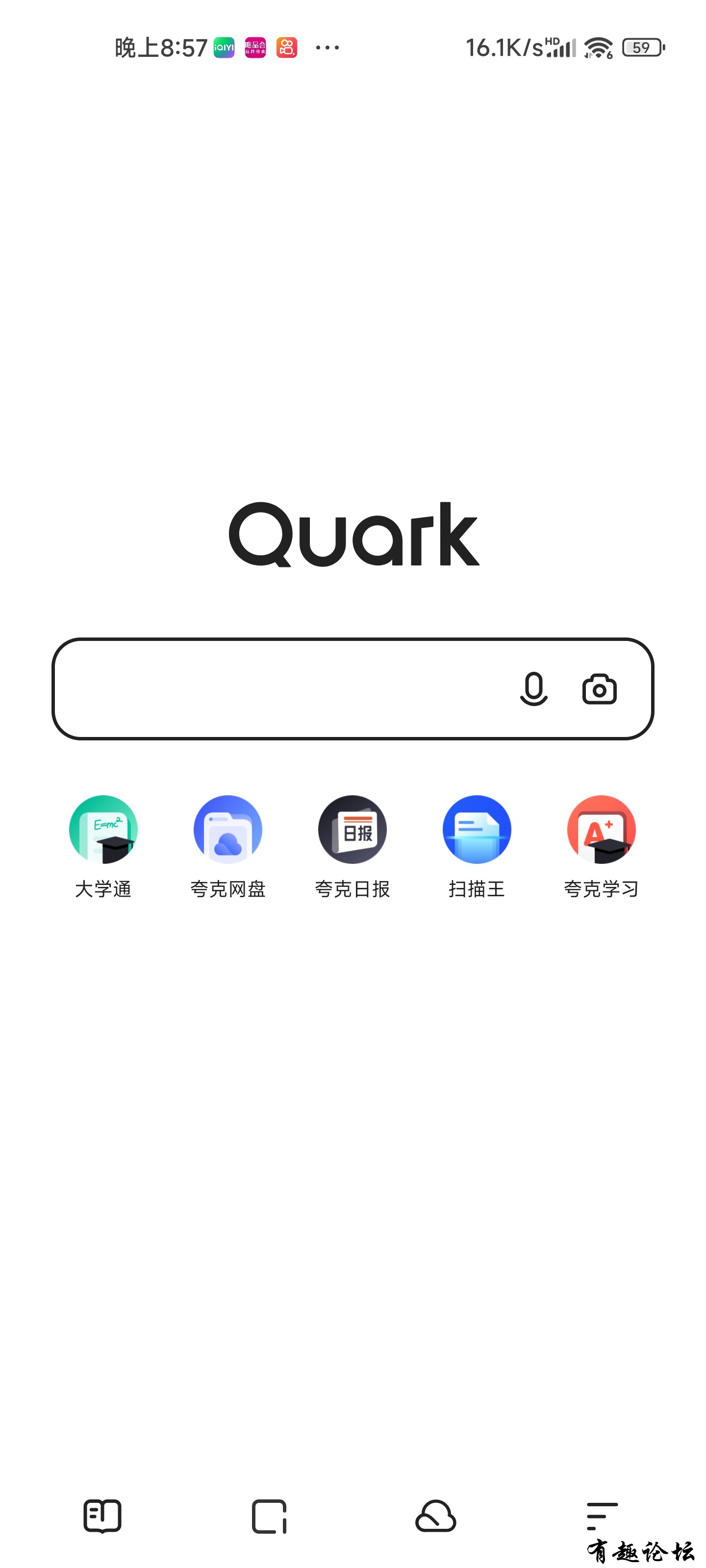Open the main menu lines icon
This screenshot has width=706, height=1568.
click(601, 1516)
